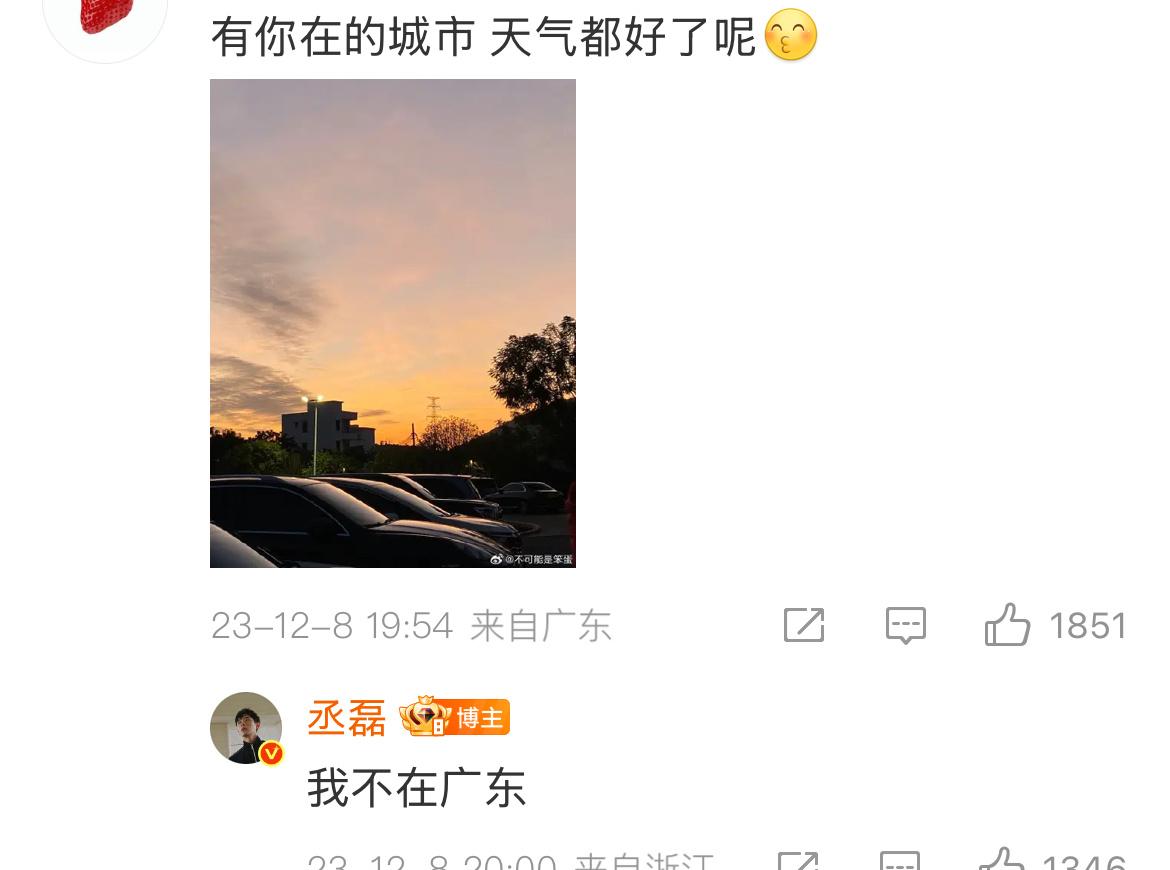Share 丞磊's reply 我不在广东
Viewport: 1170px width, 870px height.
(x=798, y=860)
